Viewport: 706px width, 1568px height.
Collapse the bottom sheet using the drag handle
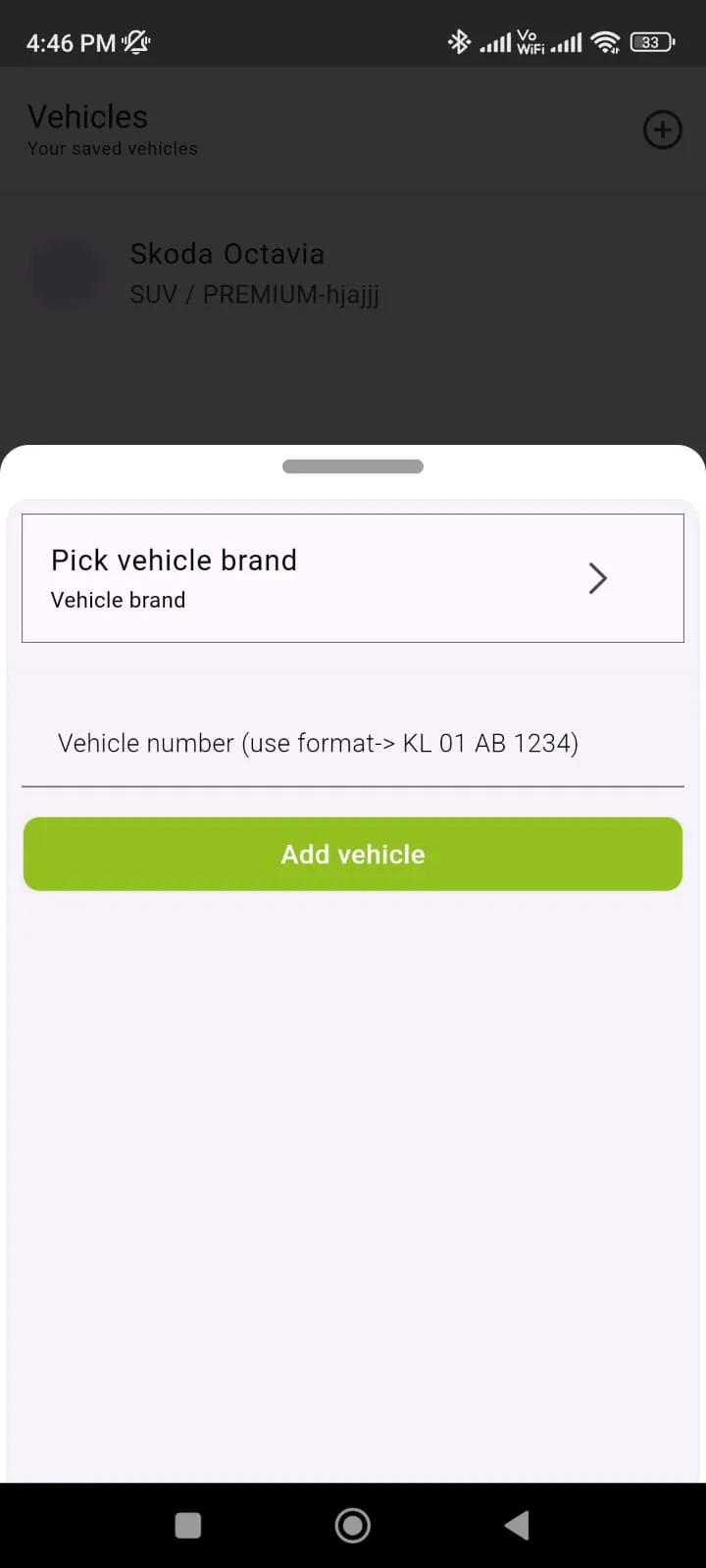click(353, 466)
